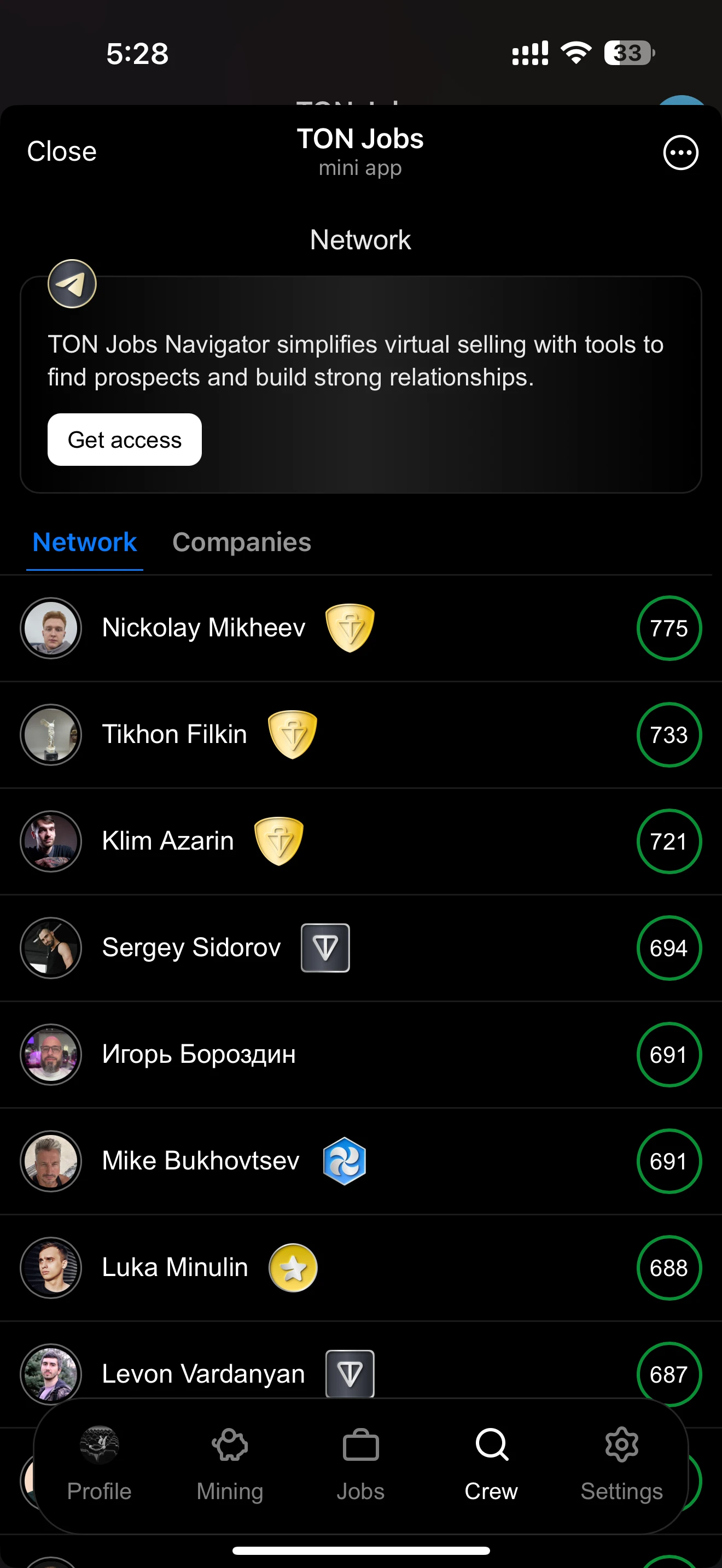This screenshot has height=1568, width=722.
Task: Close the TON Jobs mini app
Action: (61, 151)
